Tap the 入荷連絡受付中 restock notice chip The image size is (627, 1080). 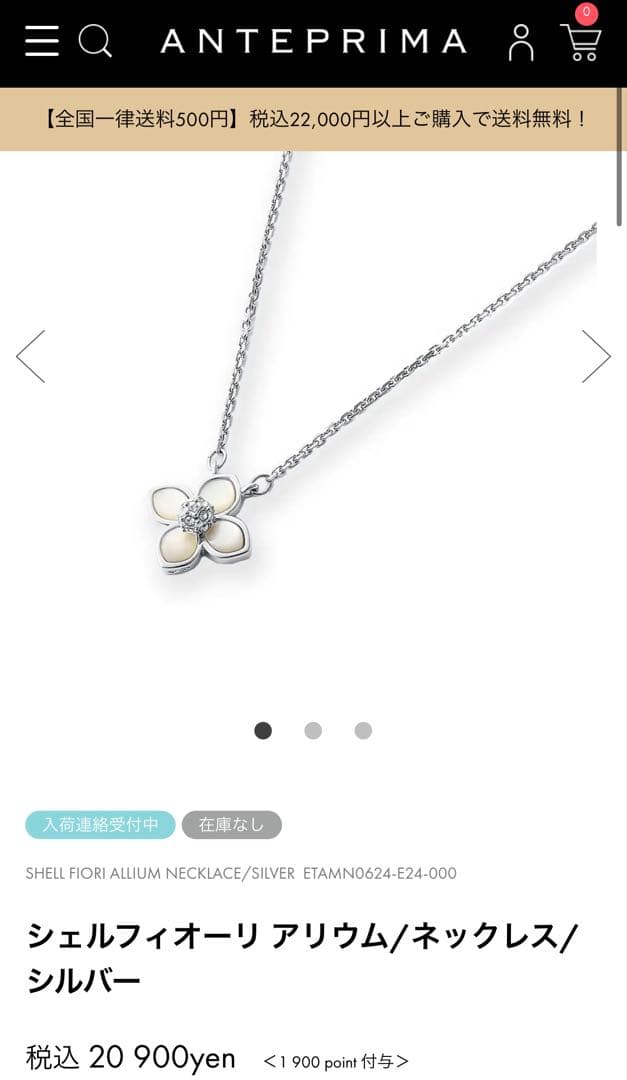click(x=100, y=825)
